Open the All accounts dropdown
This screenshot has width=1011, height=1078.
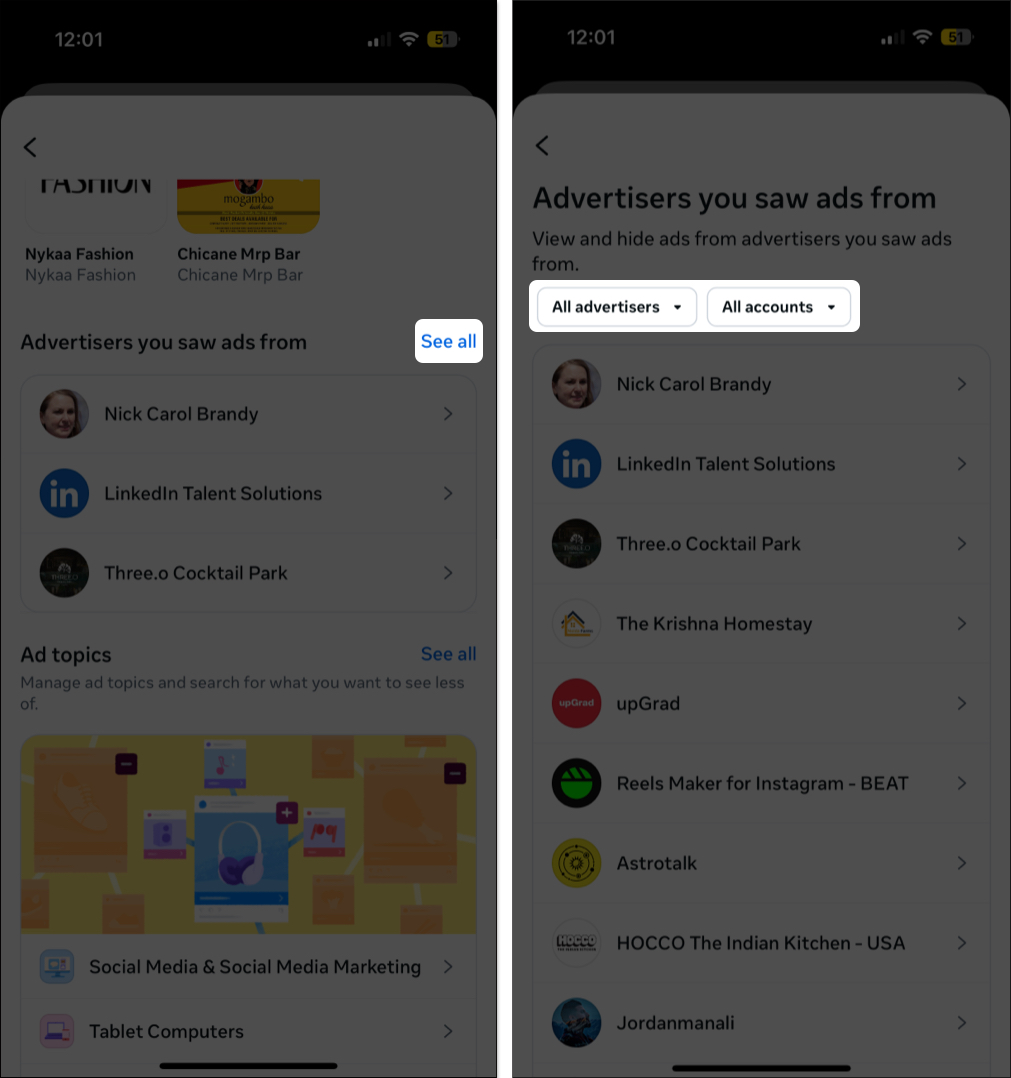779,307
